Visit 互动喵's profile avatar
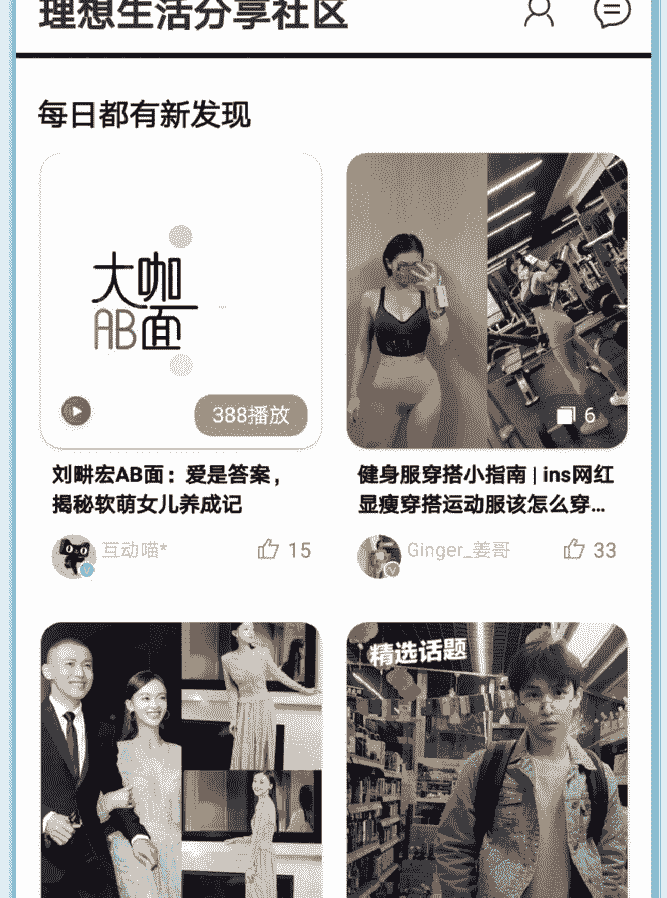This screenshot has width=667, height=898. [x=72, y=556]
